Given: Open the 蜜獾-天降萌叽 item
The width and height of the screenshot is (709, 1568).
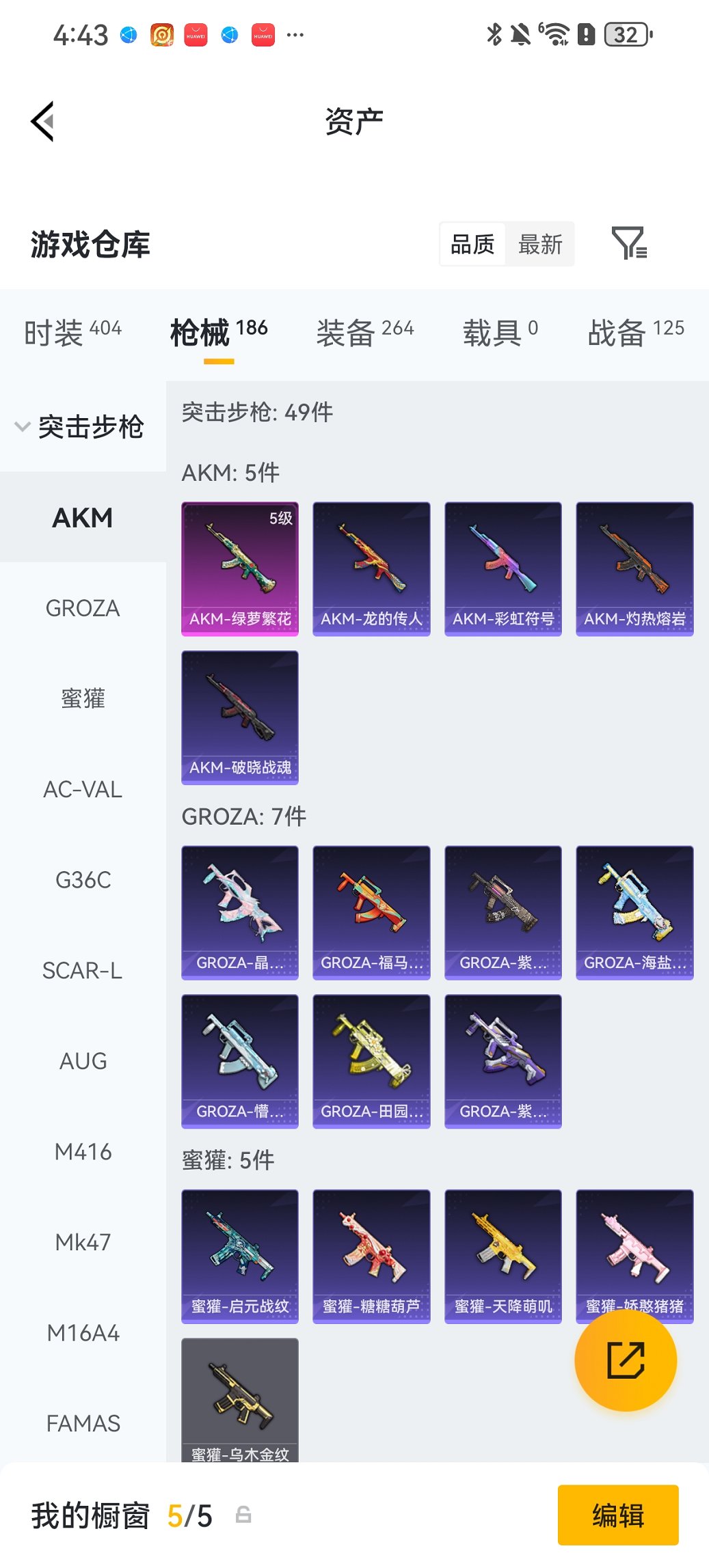Looking at the screenshot, I should coord(503,1256).
